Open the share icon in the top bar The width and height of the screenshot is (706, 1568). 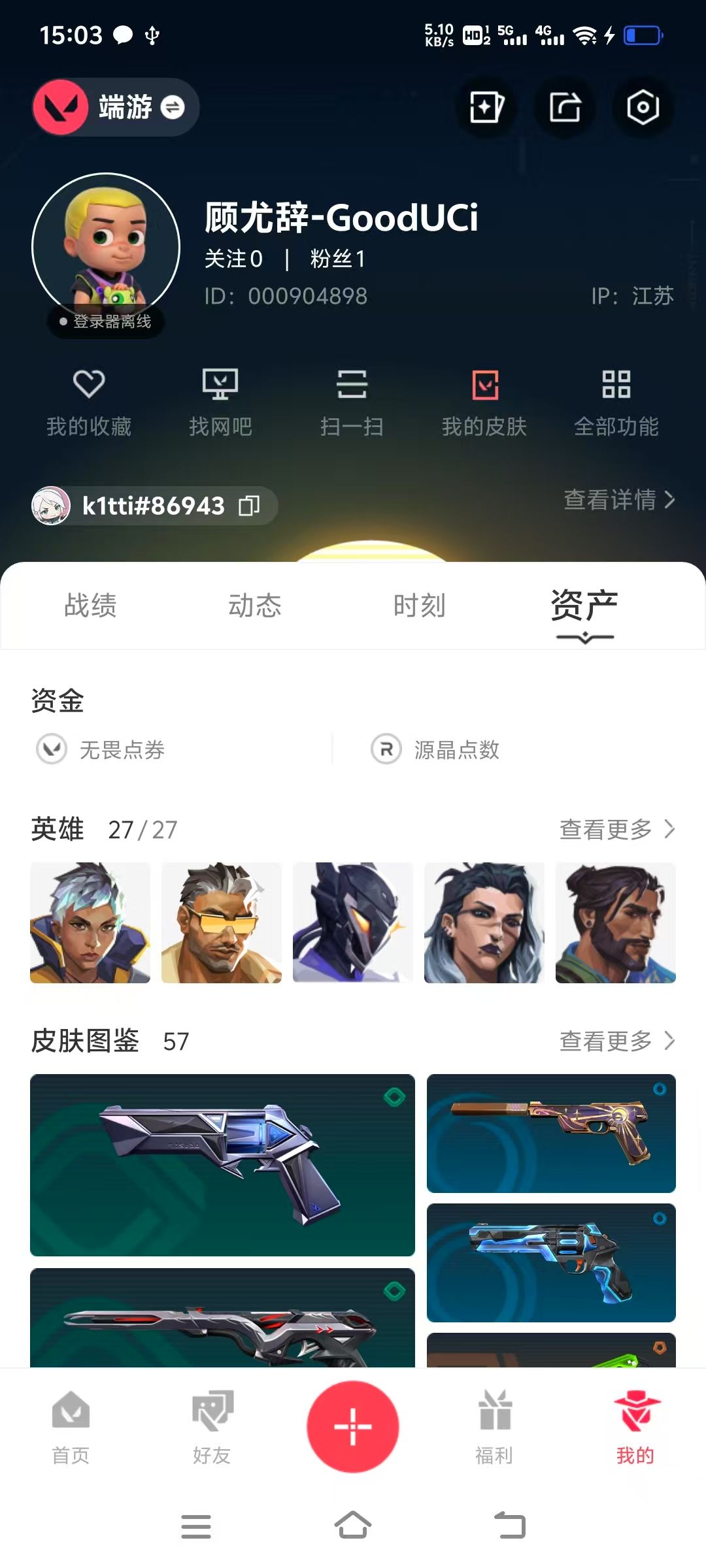(x=565, y=107)
